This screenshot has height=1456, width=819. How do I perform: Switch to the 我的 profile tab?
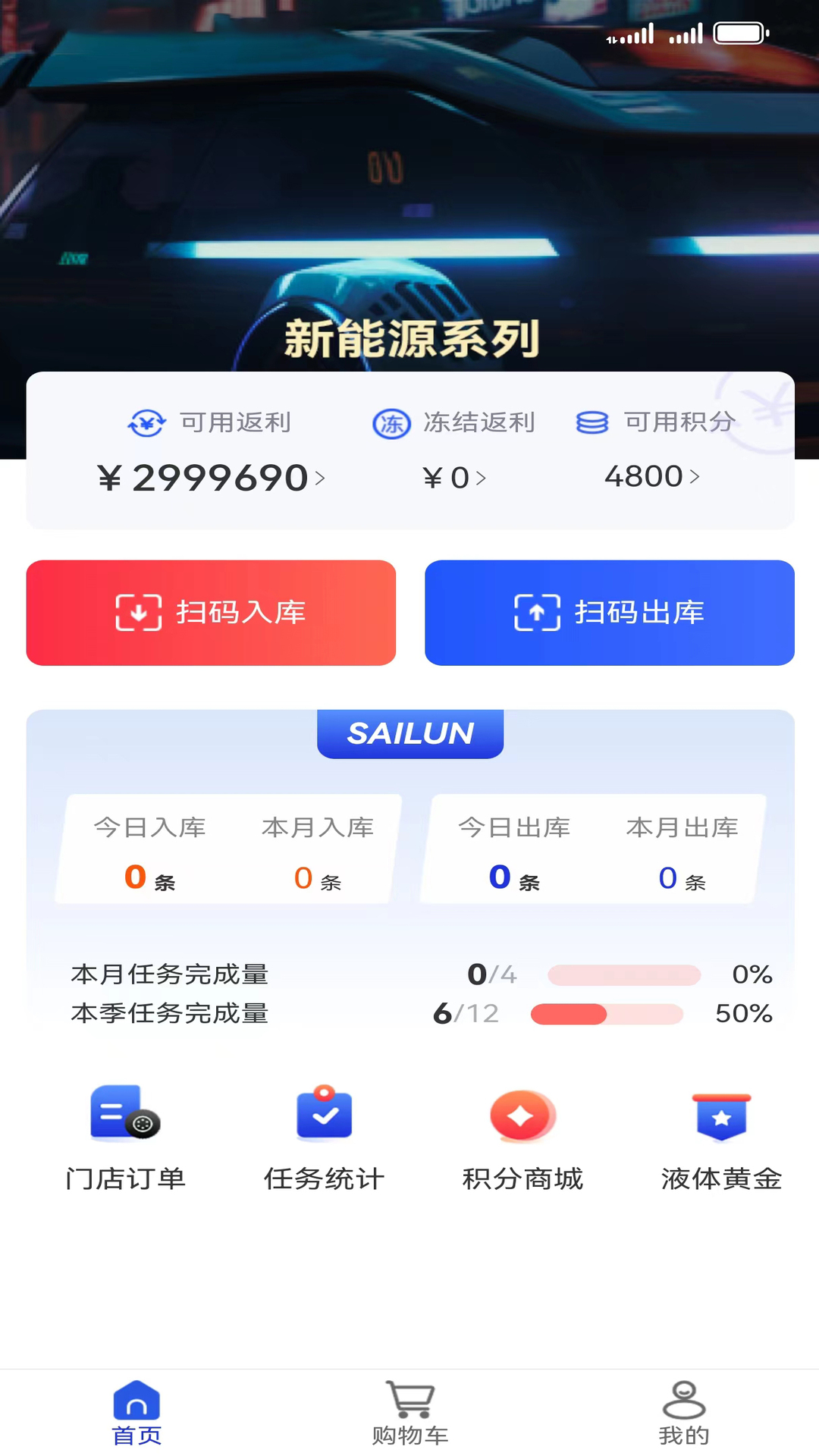(x=683, y=1412)
